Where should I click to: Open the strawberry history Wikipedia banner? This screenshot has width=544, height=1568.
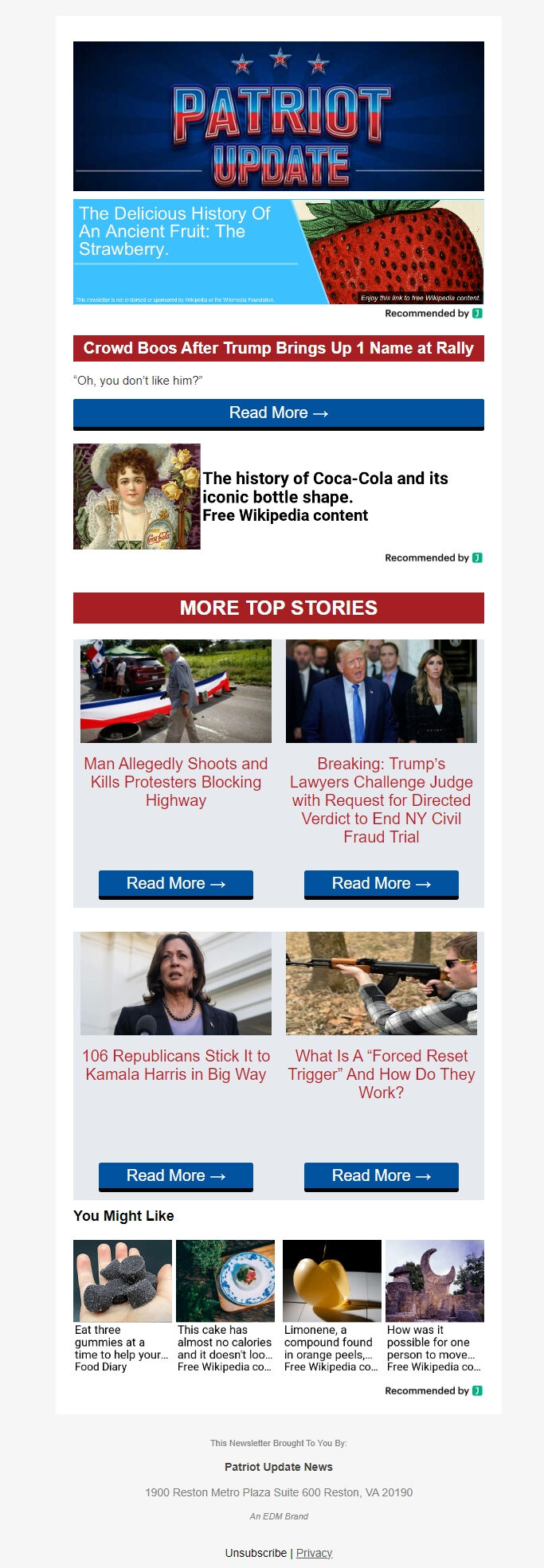278,252
